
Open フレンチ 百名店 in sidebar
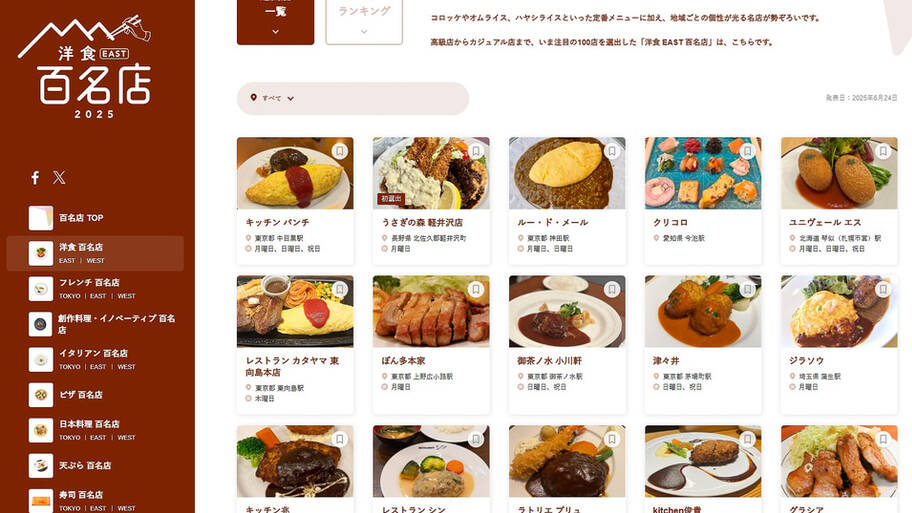click(x=89, y=283)
